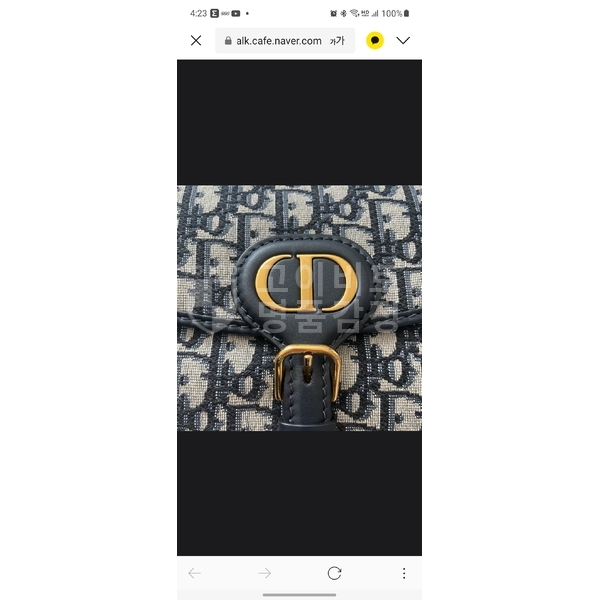Expand the dropdown chevron in the top bar

(x=403, y=41)
